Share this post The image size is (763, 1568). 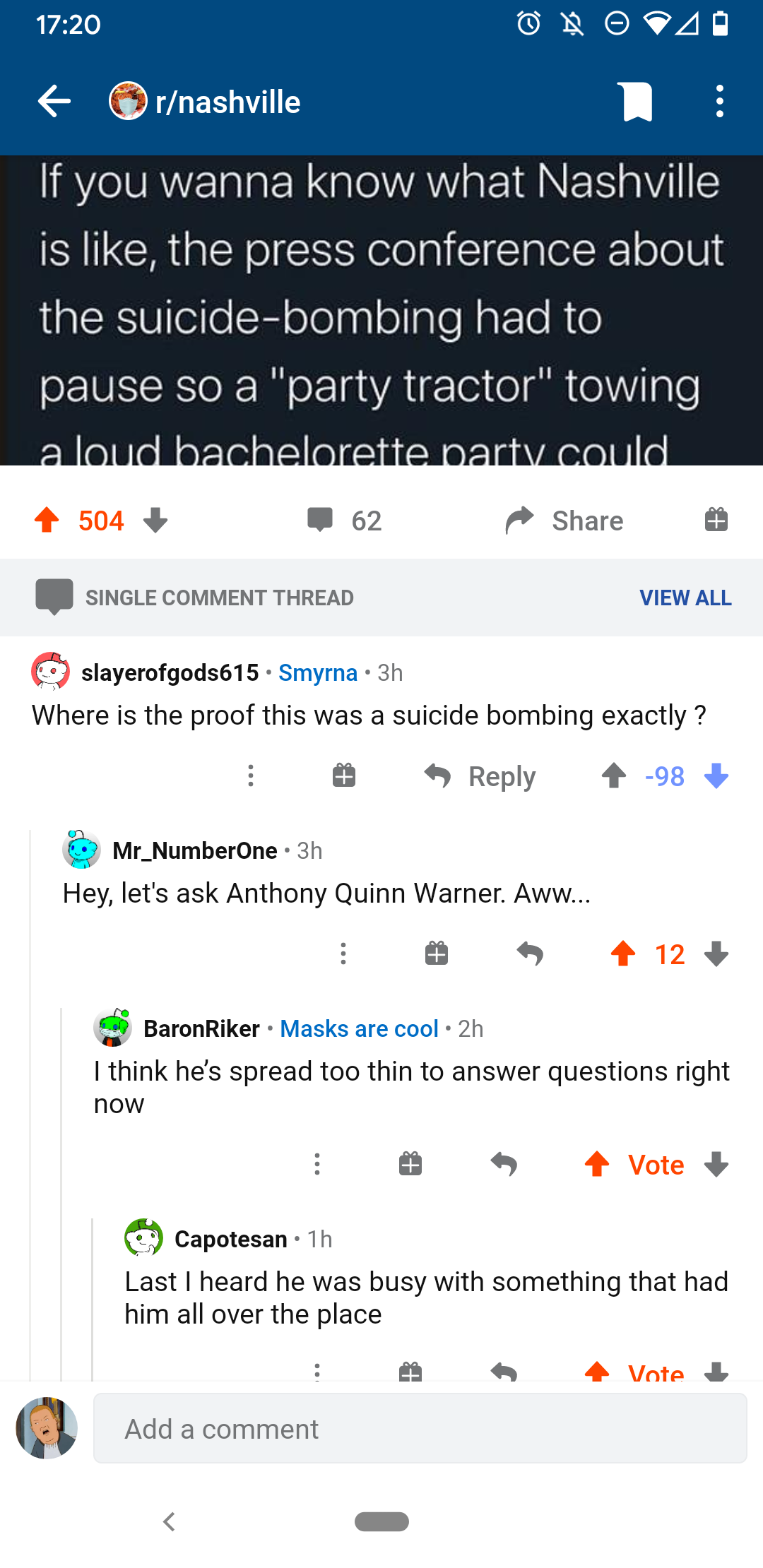point(565,521)
